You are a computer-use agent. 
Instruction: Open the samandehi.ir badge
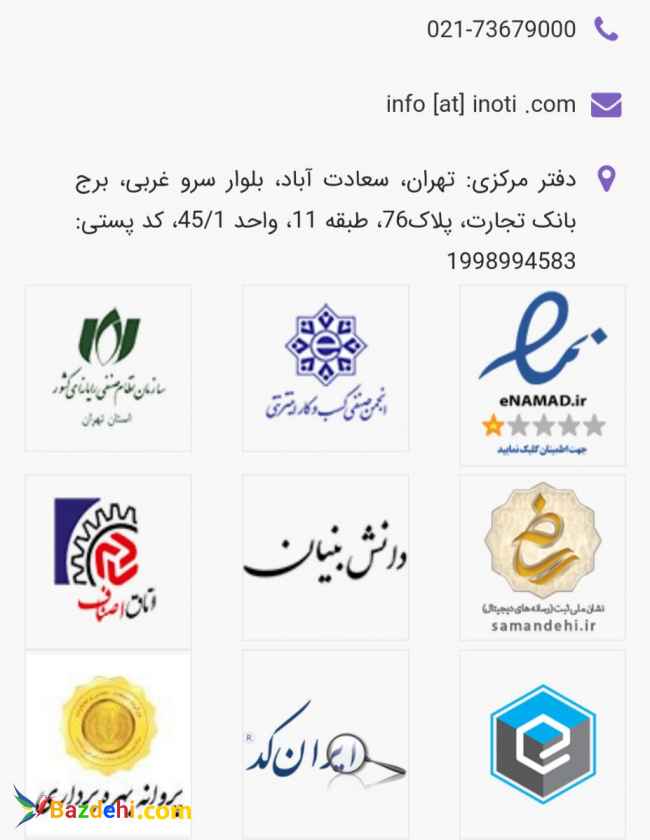[x=542, y=557]
